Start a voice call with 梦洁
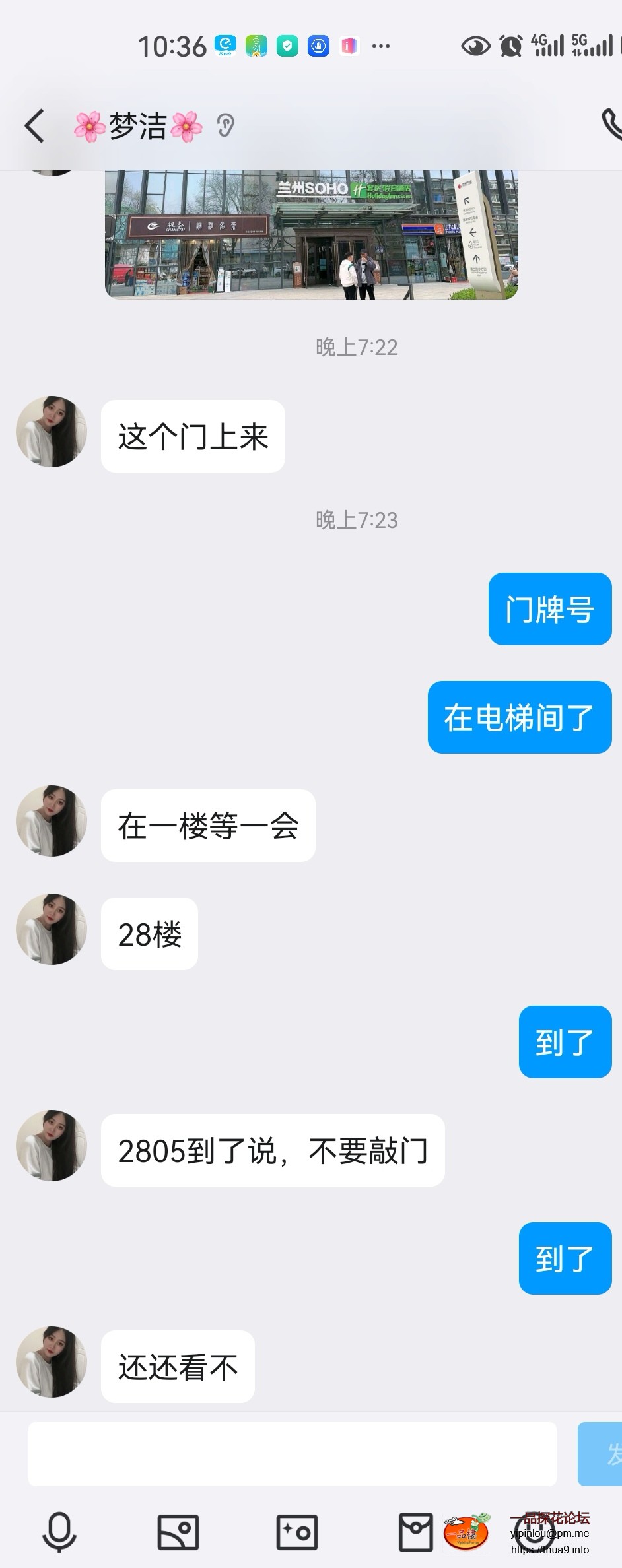The width and height of the screenshot is (622, 1568). click(611, 124)
